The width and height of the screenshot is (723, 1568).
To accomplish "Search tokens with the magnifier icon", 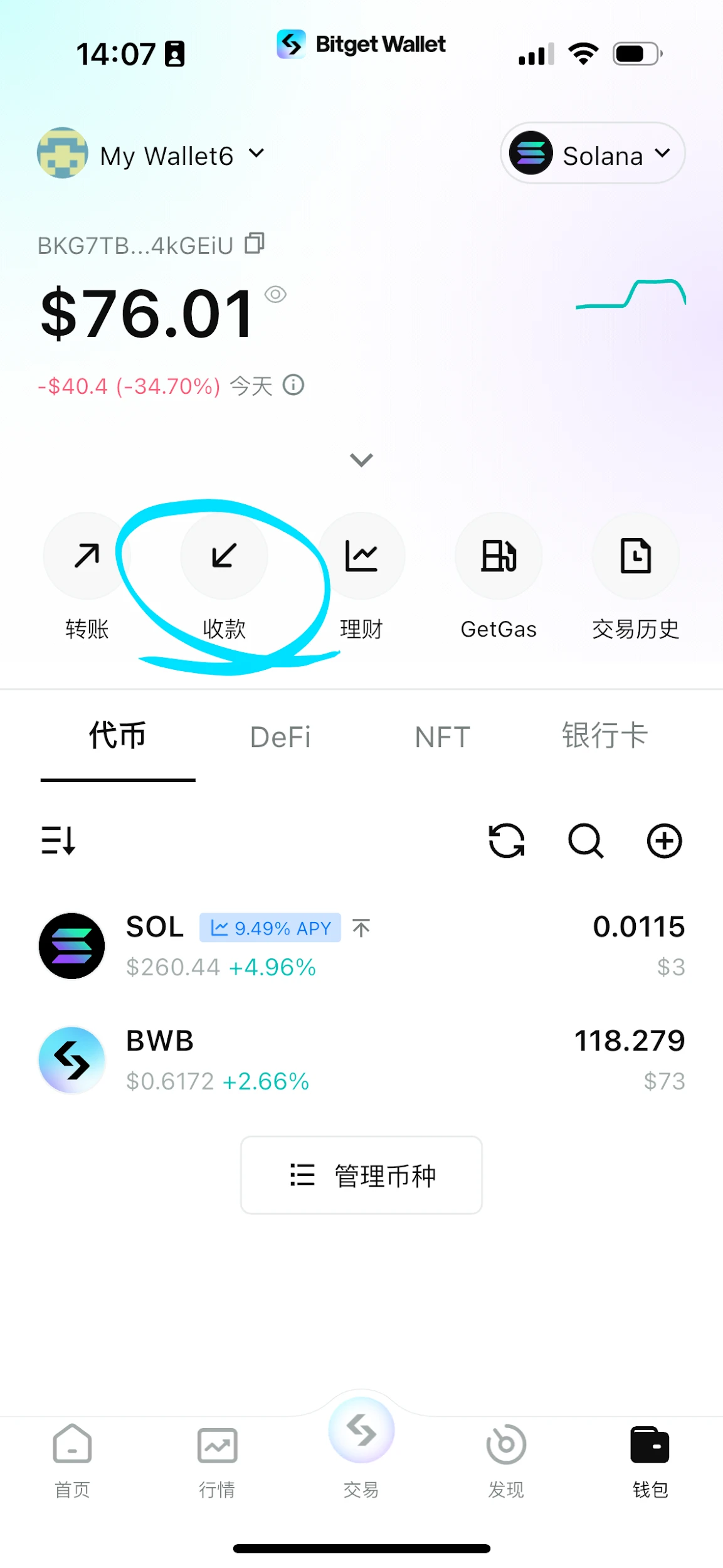I will pyautogui.click(x=586, y=840).
